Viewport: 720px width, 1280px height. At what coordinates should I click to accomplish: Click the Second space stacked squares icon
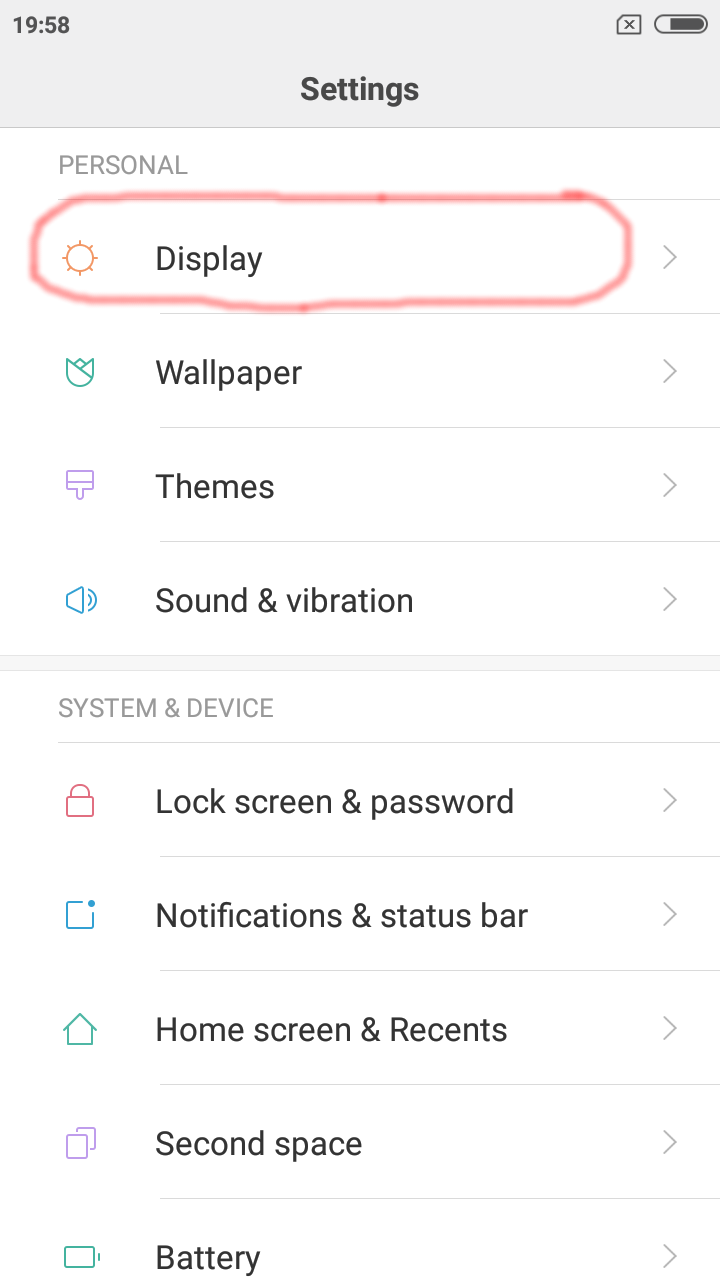(x=80, y=1142)
